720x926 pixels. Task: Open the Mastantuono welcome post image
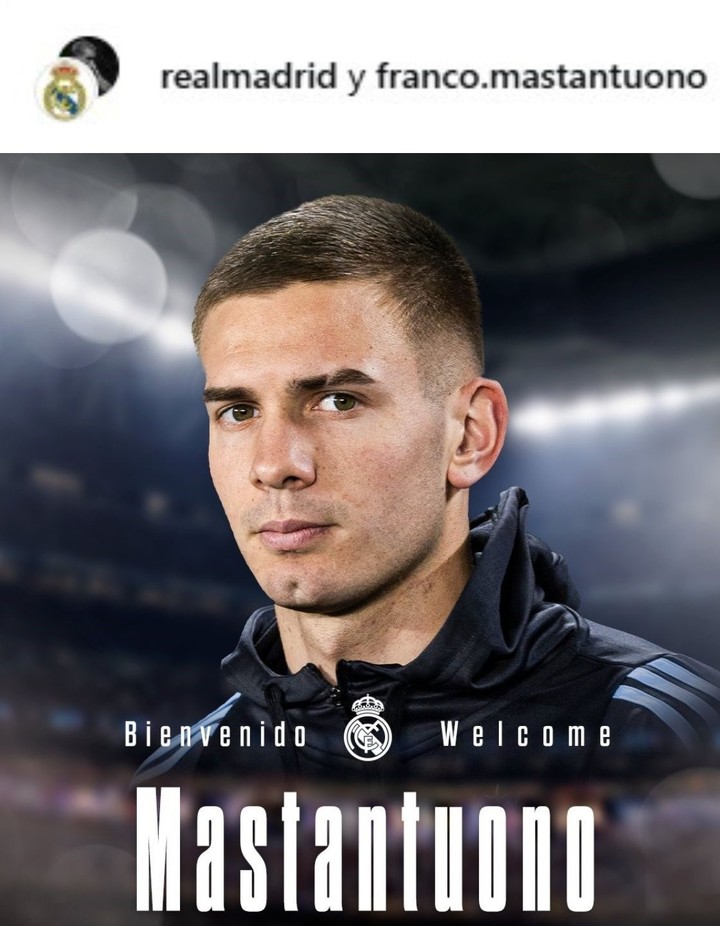pyautogui.click(x=360, y=540)
